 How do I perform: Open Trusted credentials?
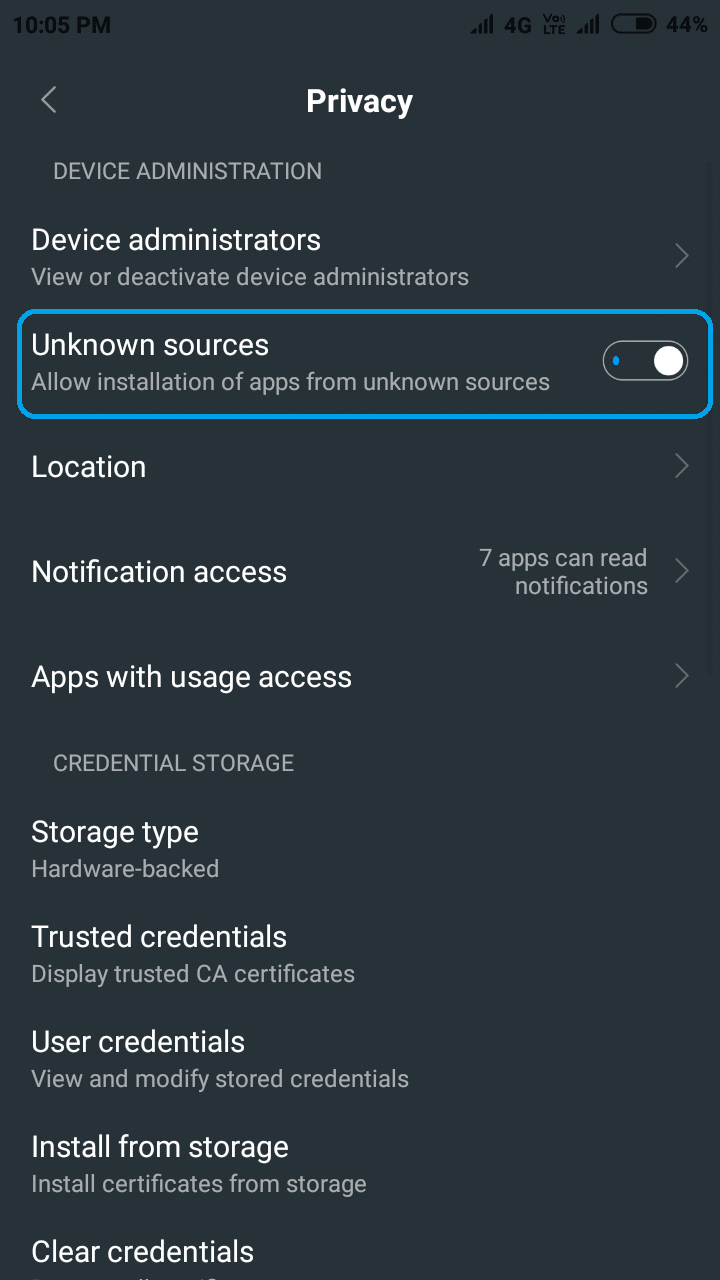(x=360, y=954)
